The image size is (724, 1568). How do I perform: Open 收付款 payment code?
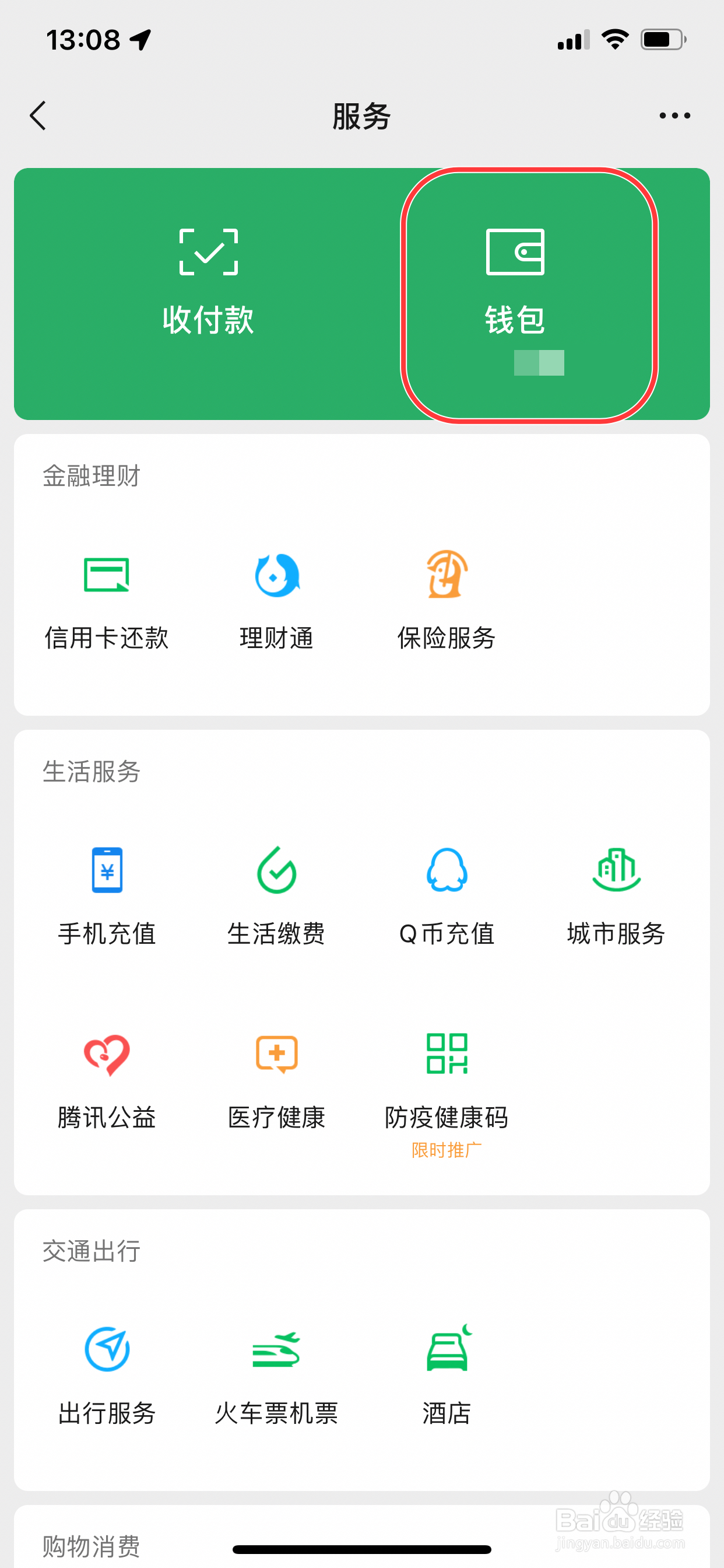208,283
